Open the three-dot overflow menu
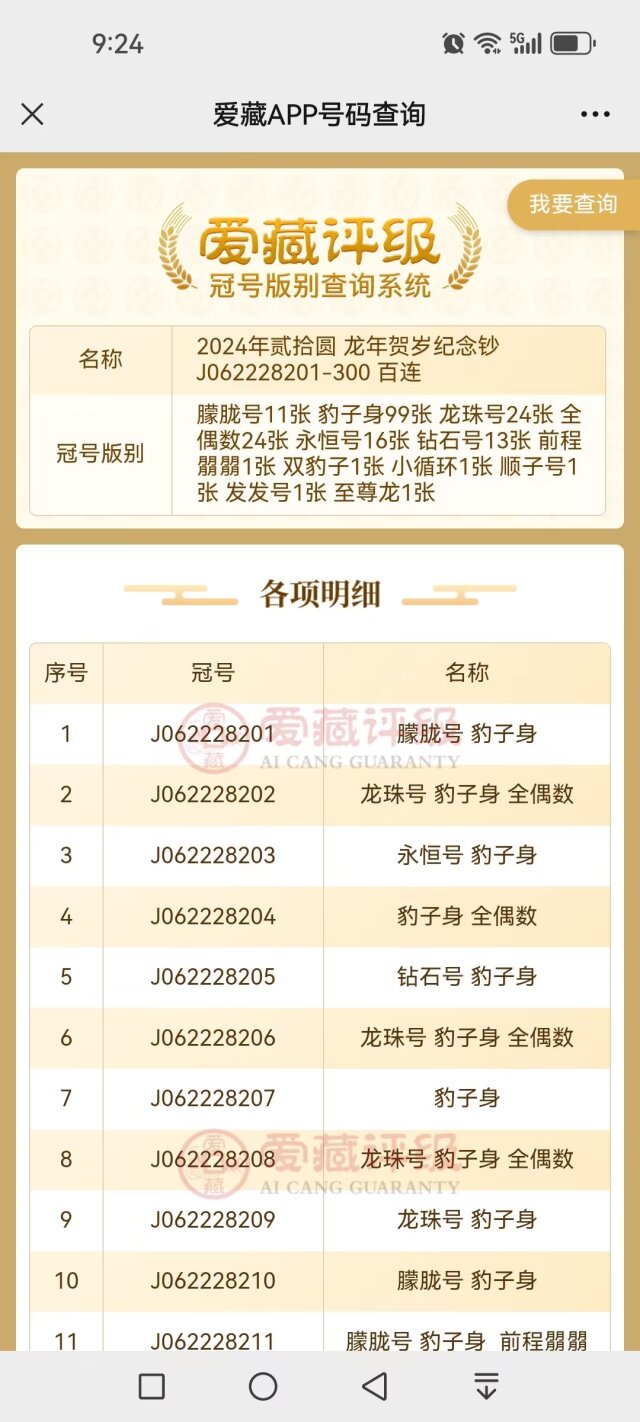Image resolution: width=640 pixels, height=1422 pixels. [x=595, y=114]
